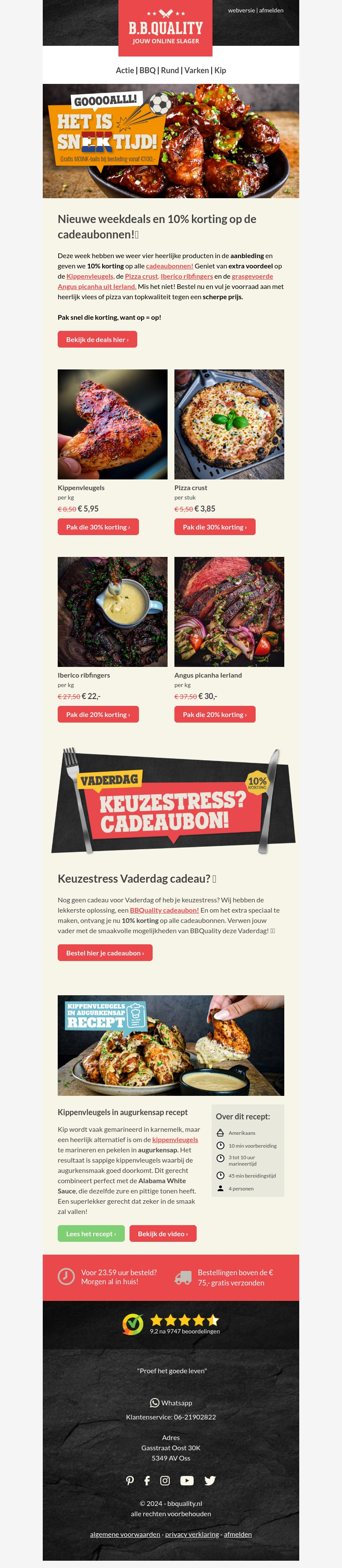The height and width of the screenshot is (1568, 342).
Task: Open the green 'Lees het recept' button
Action: pos(91,1234)
